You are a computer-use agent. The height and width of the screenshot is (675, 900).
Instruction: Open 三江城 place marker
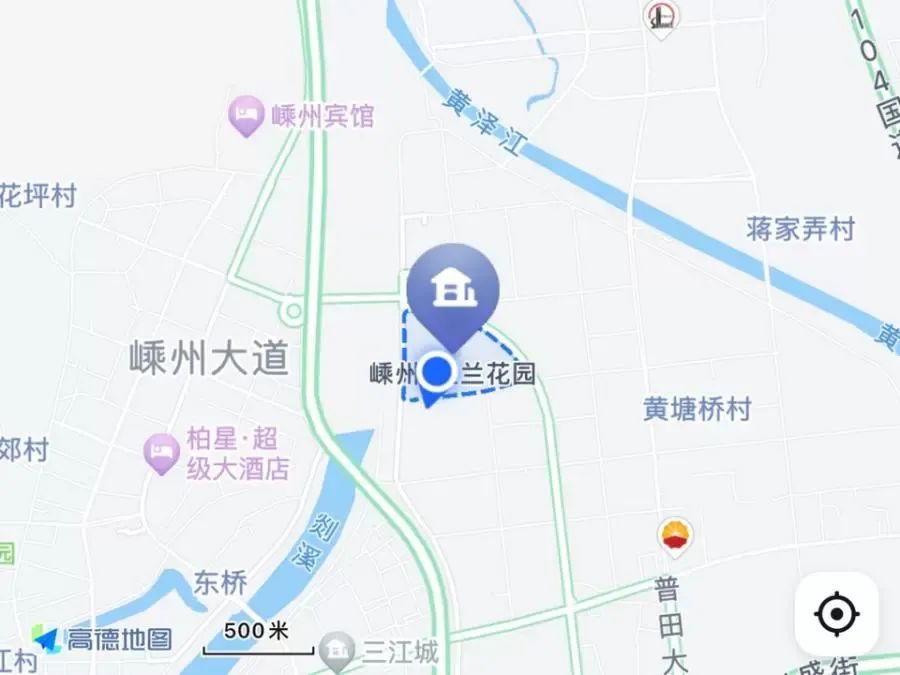pyautogui.click(x=338, y=654)
